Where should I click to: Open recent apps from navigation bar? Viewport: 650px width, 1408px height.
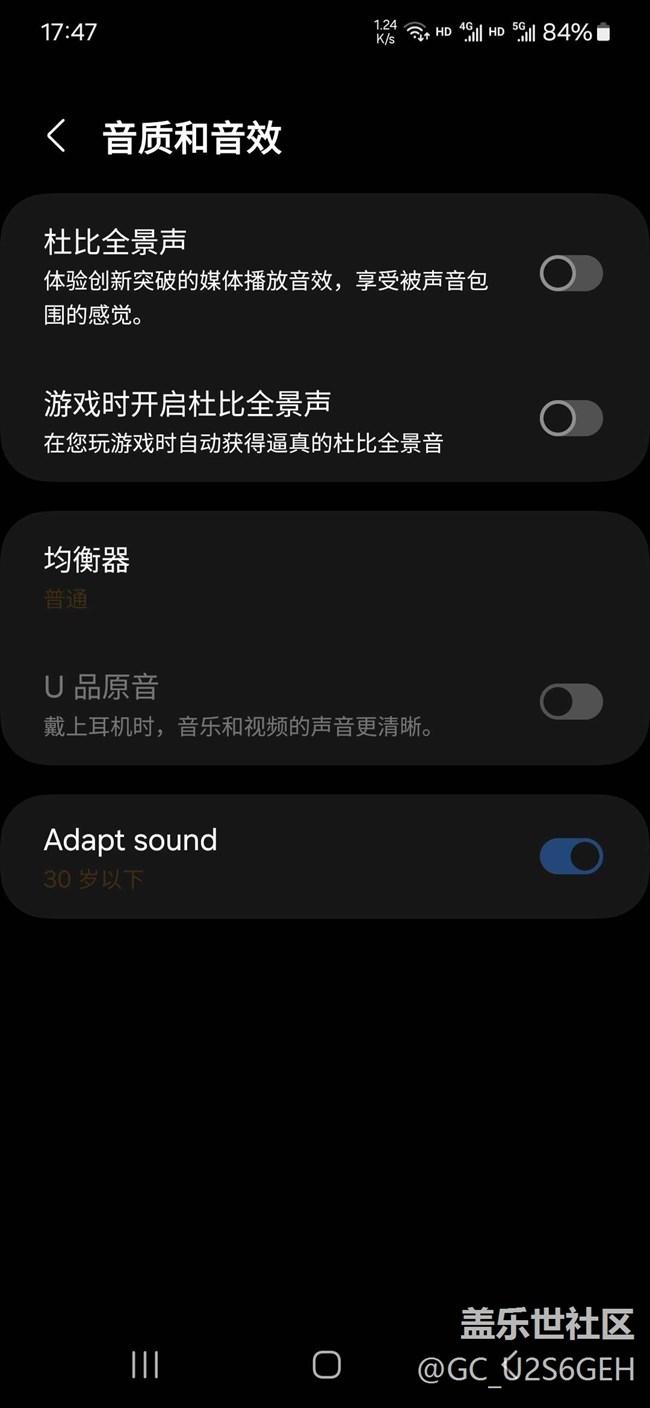(145, 1364)
